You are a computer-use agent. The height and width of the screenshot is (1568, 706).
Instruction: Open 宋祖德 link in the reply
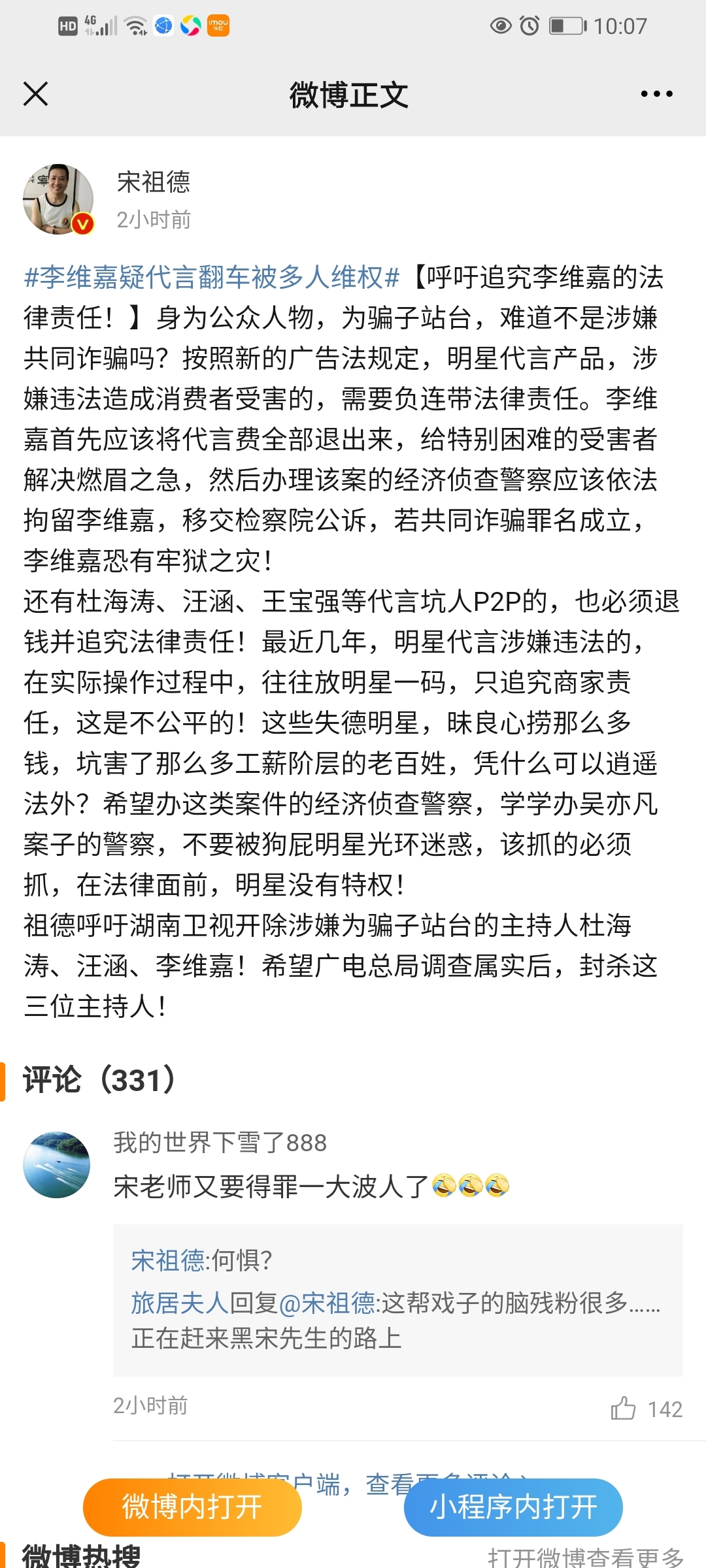pyautogui.click(x=168, y=1260)
